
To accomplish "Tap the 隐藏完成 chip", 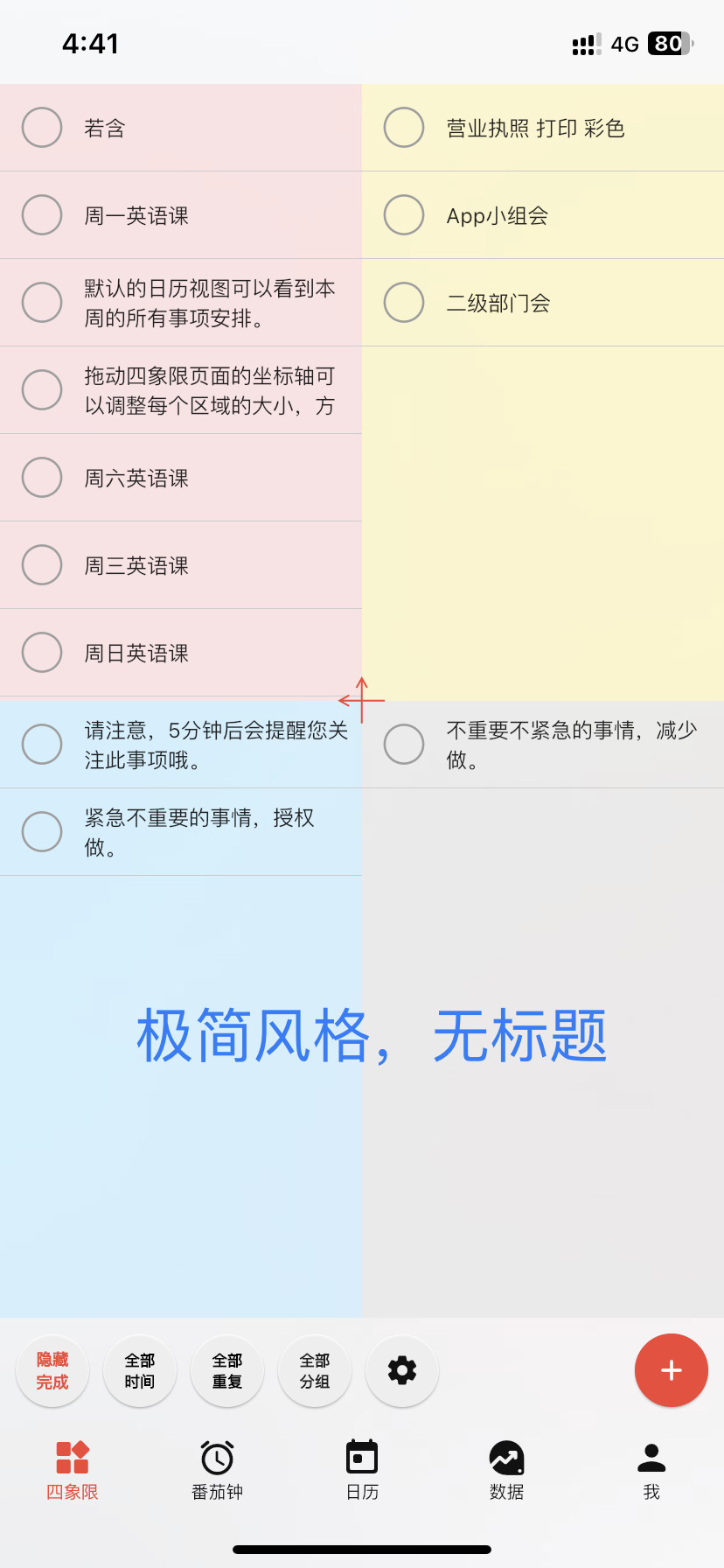I will coord(52,1370).
